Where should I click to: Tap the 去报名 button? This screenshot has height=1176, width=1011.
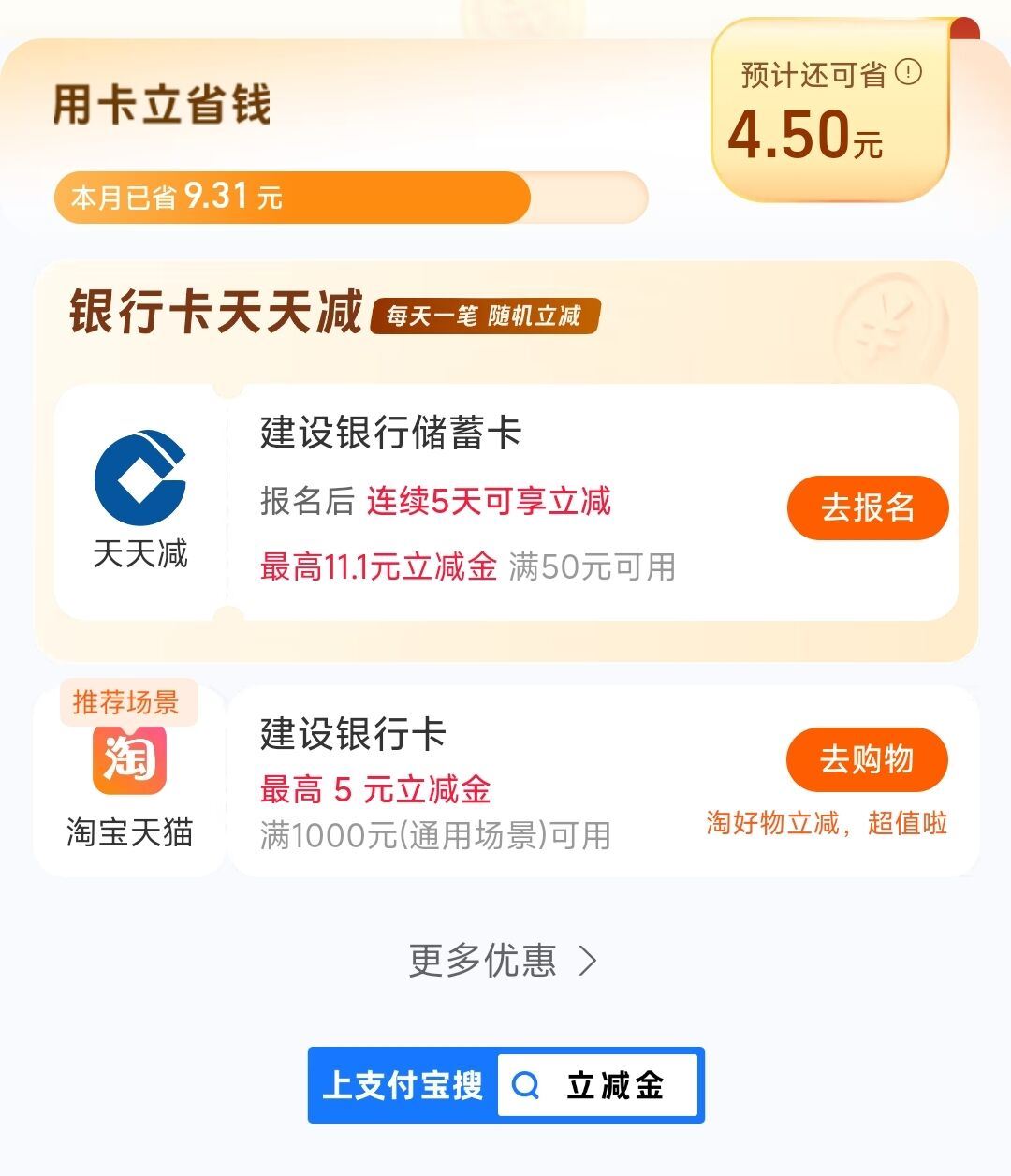click(867, 507)
